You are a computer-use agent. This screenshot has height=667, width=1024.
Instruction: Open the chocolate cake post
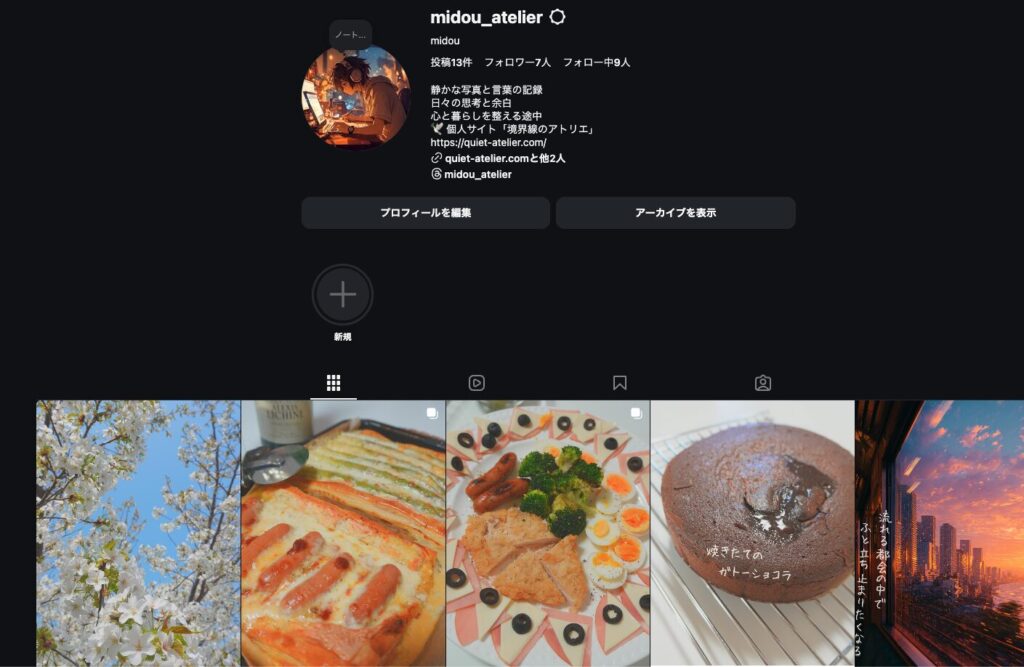(752, 533)
